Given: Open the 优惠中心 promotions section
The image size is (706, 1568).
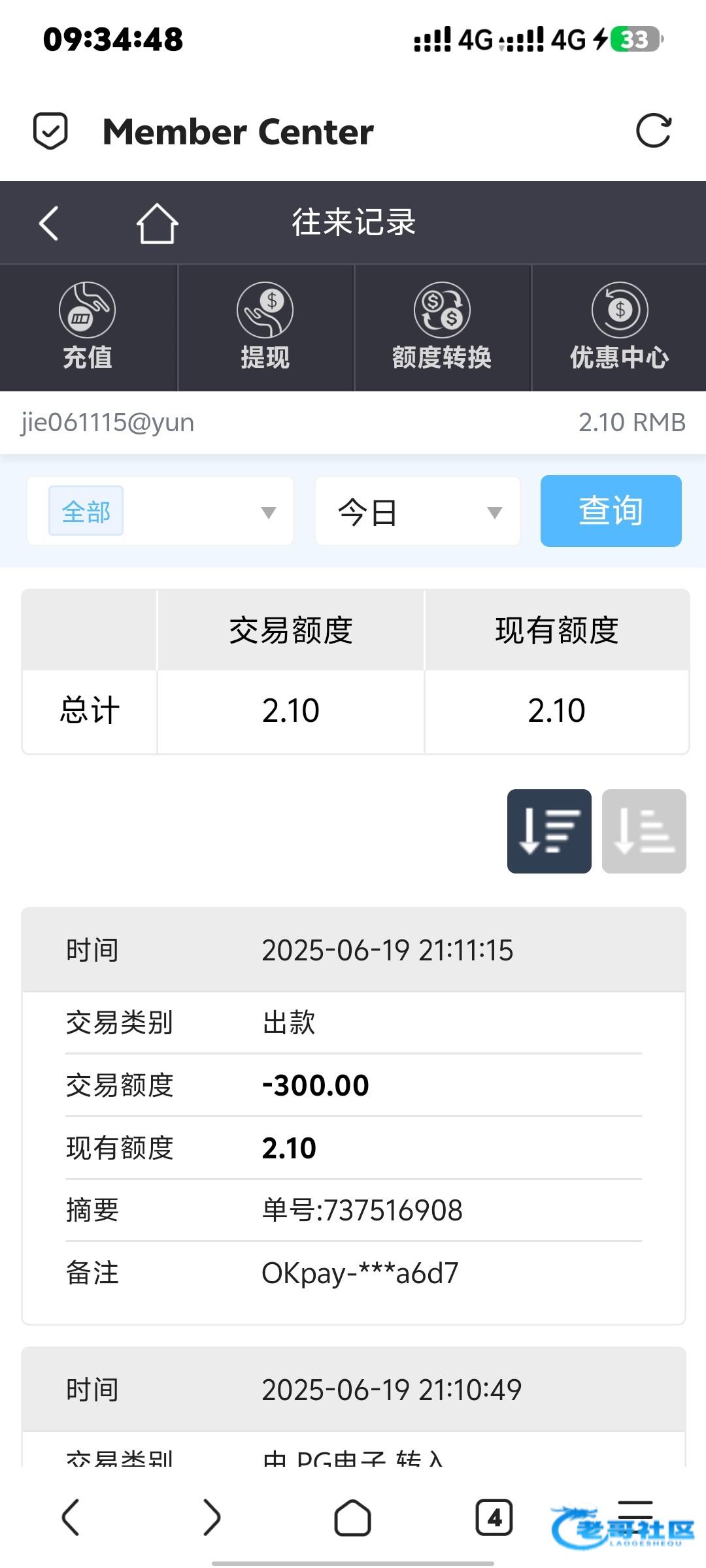Looking at the screenshot, I should pyautogui.click(x=619, y=327).
